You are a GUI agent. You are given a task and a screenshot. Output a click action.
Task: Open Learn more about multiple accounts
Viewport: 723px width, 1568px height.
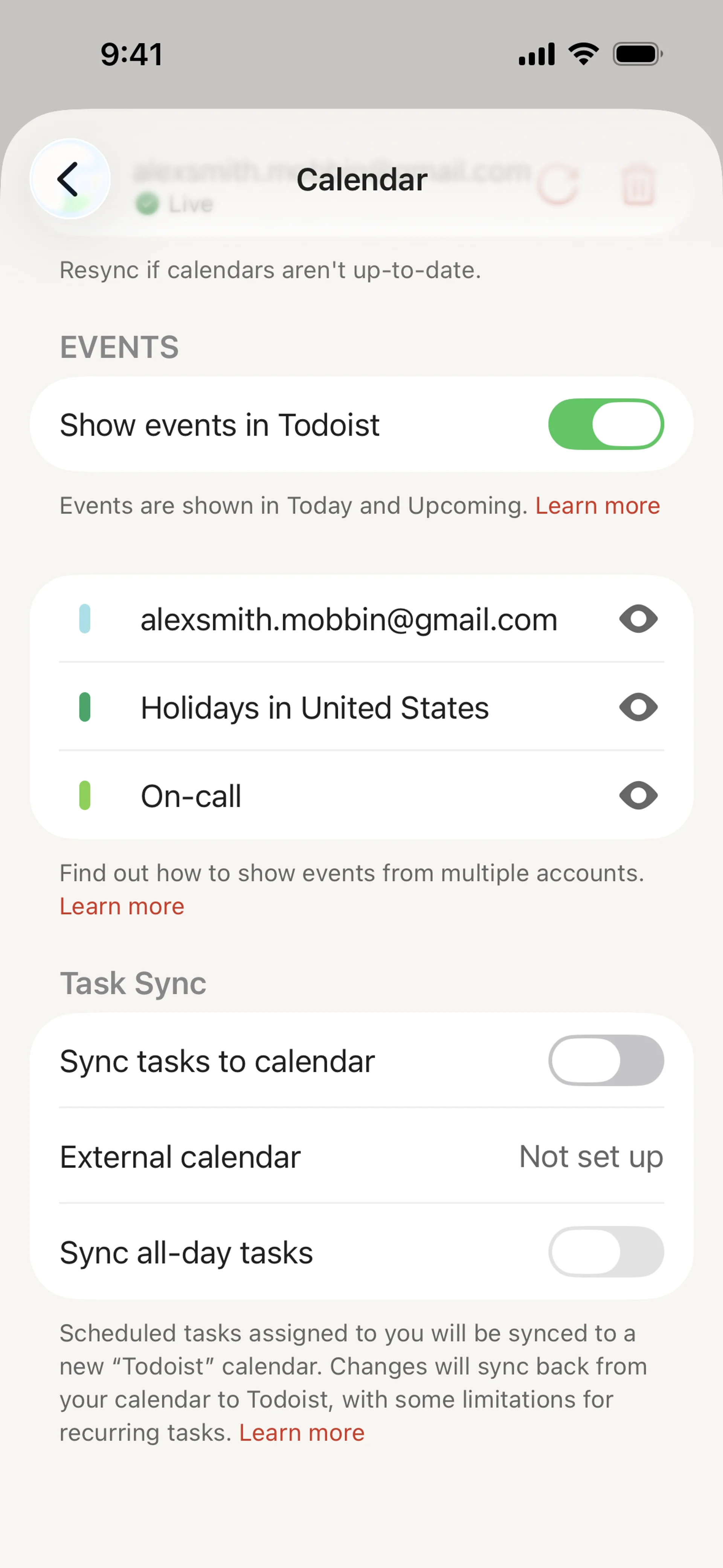[x=122, y=906]
